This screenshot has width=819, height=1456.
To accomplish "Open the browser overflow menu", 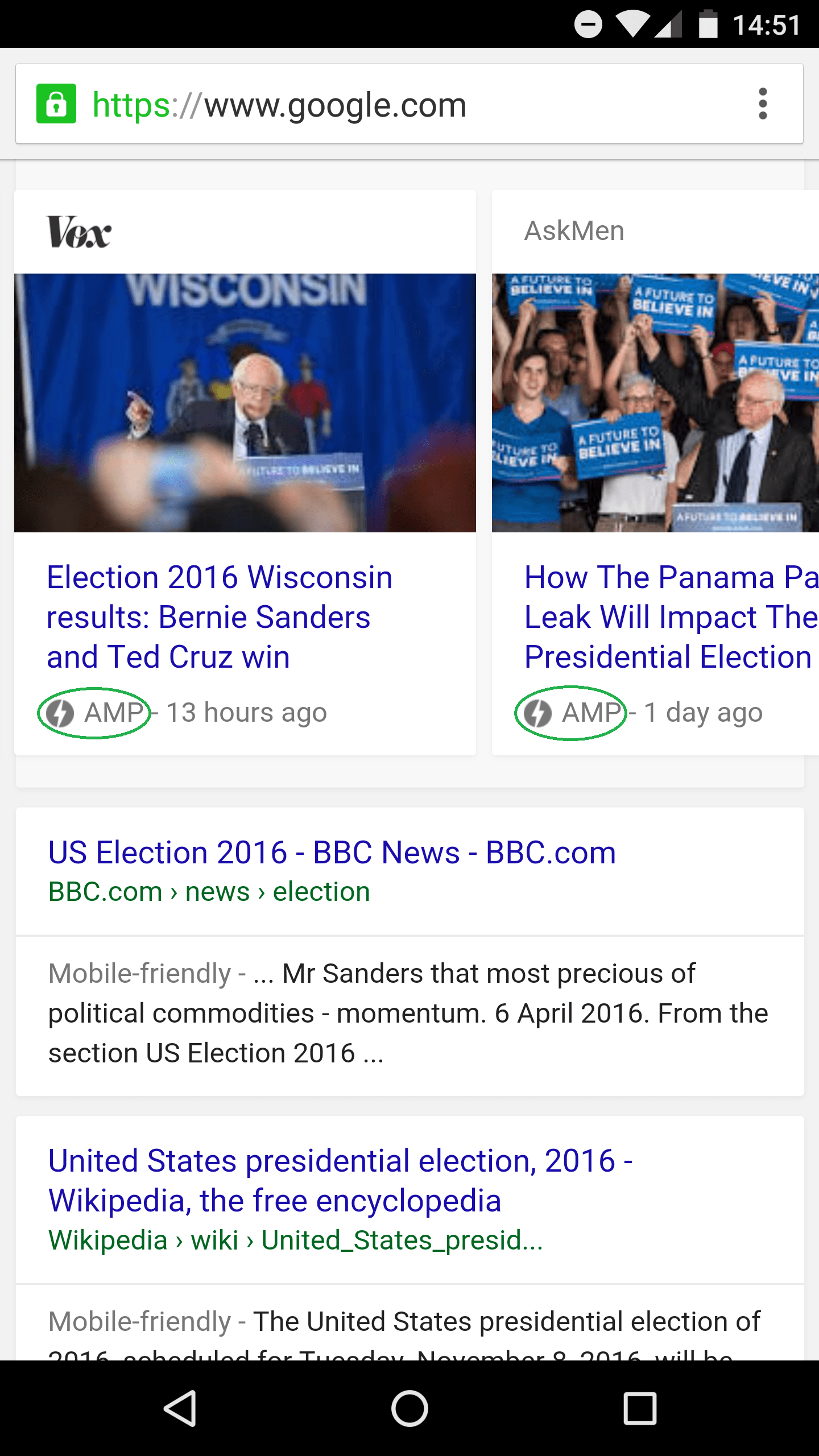I will 762,105.
